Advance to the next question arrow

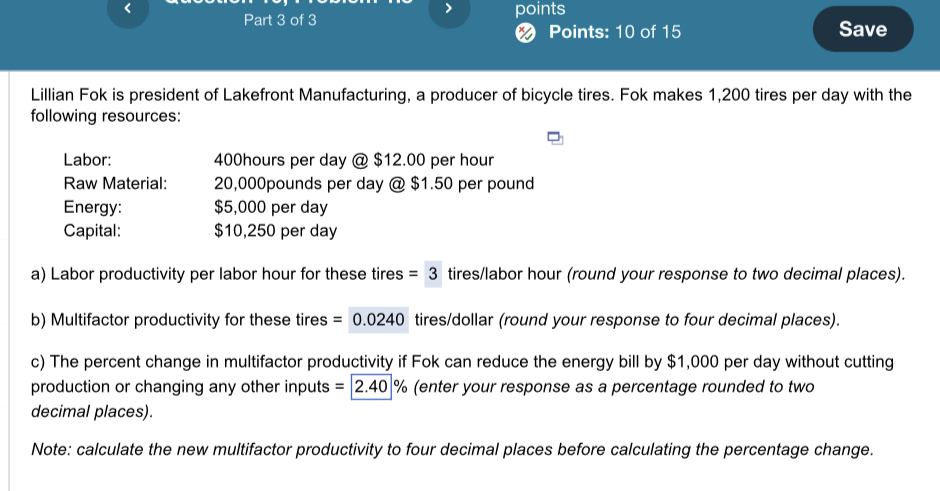(x=450, y=8)
